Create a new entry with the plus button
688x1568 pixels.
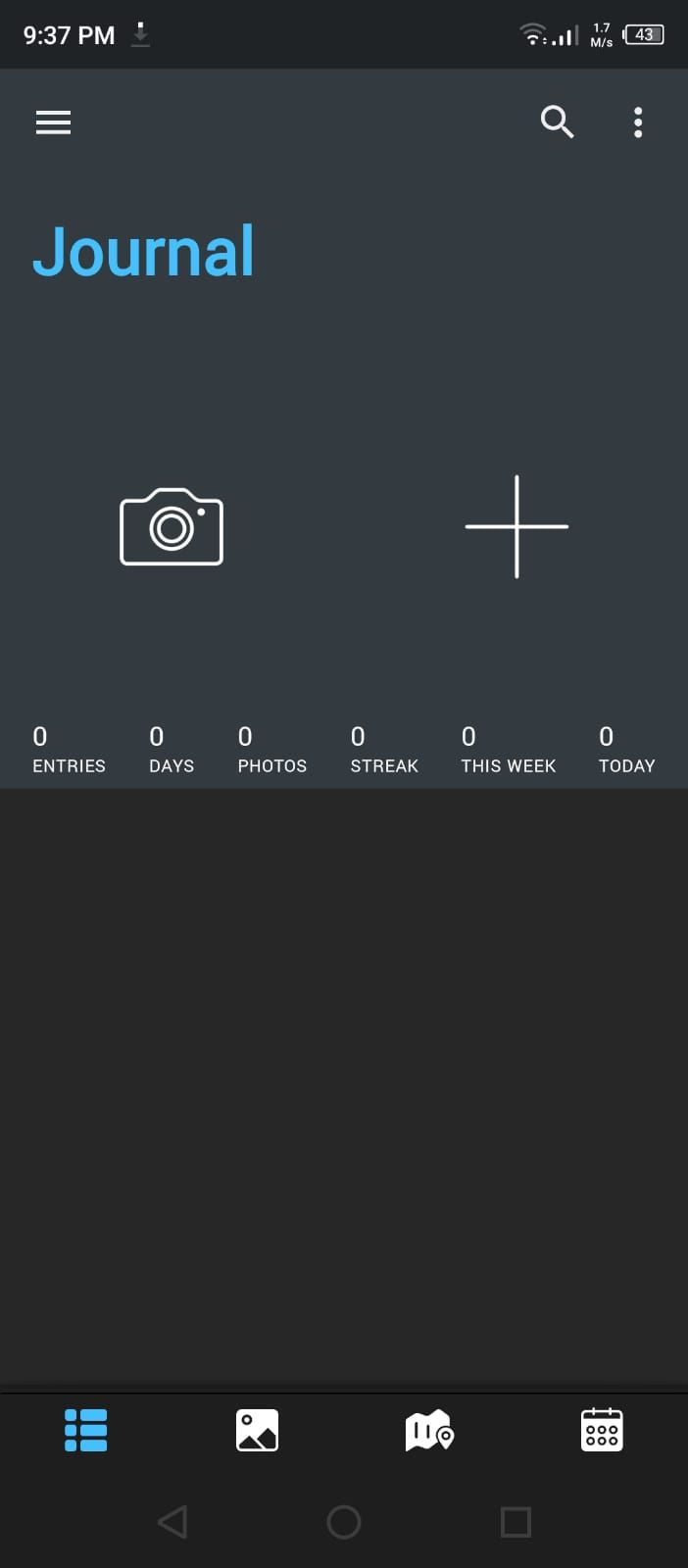point(516,526)
